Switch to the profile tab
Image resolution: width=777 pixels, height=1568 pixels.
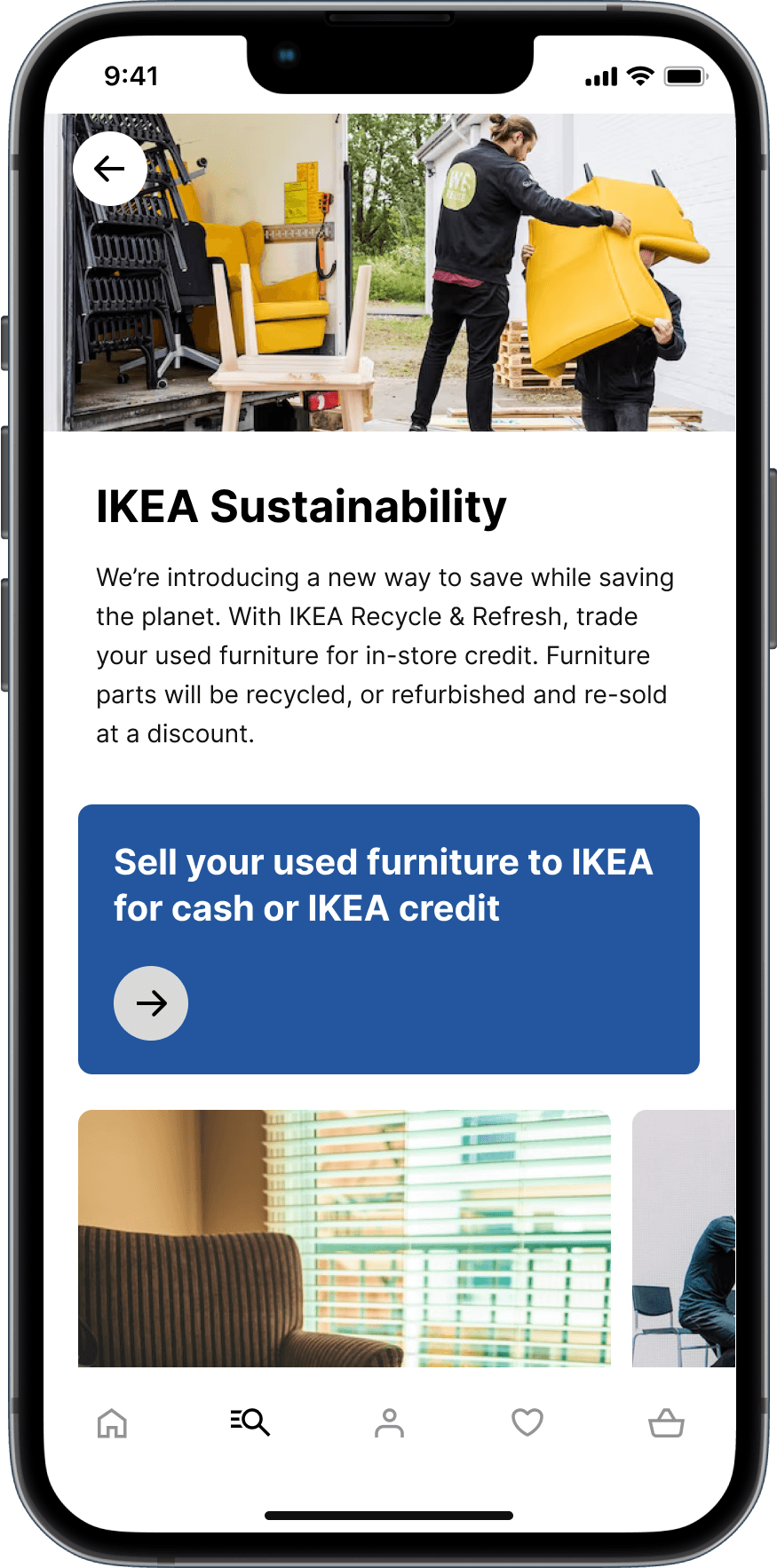[x=389, y=1422]
